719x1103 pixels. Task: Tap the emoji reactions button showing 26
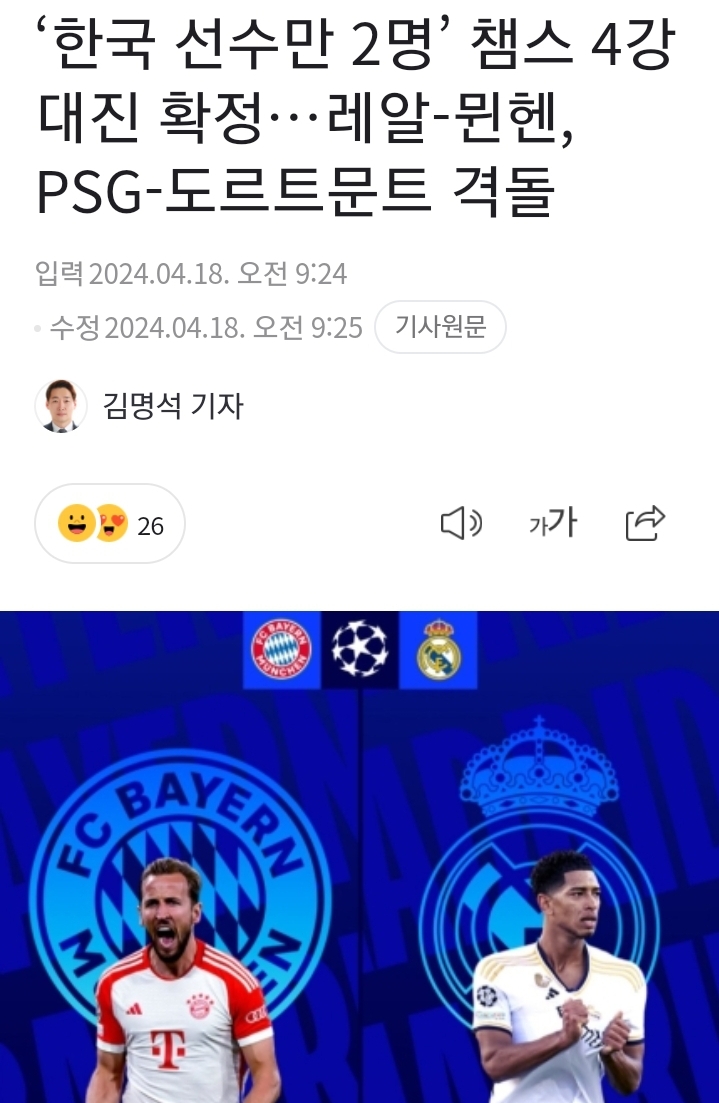110,524
